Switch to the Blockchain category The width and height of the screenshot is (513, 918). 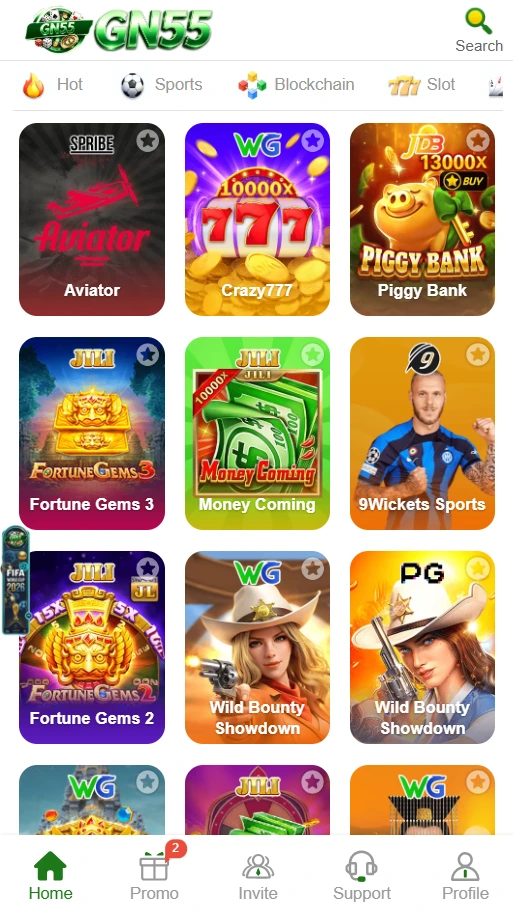coord(296,85)
